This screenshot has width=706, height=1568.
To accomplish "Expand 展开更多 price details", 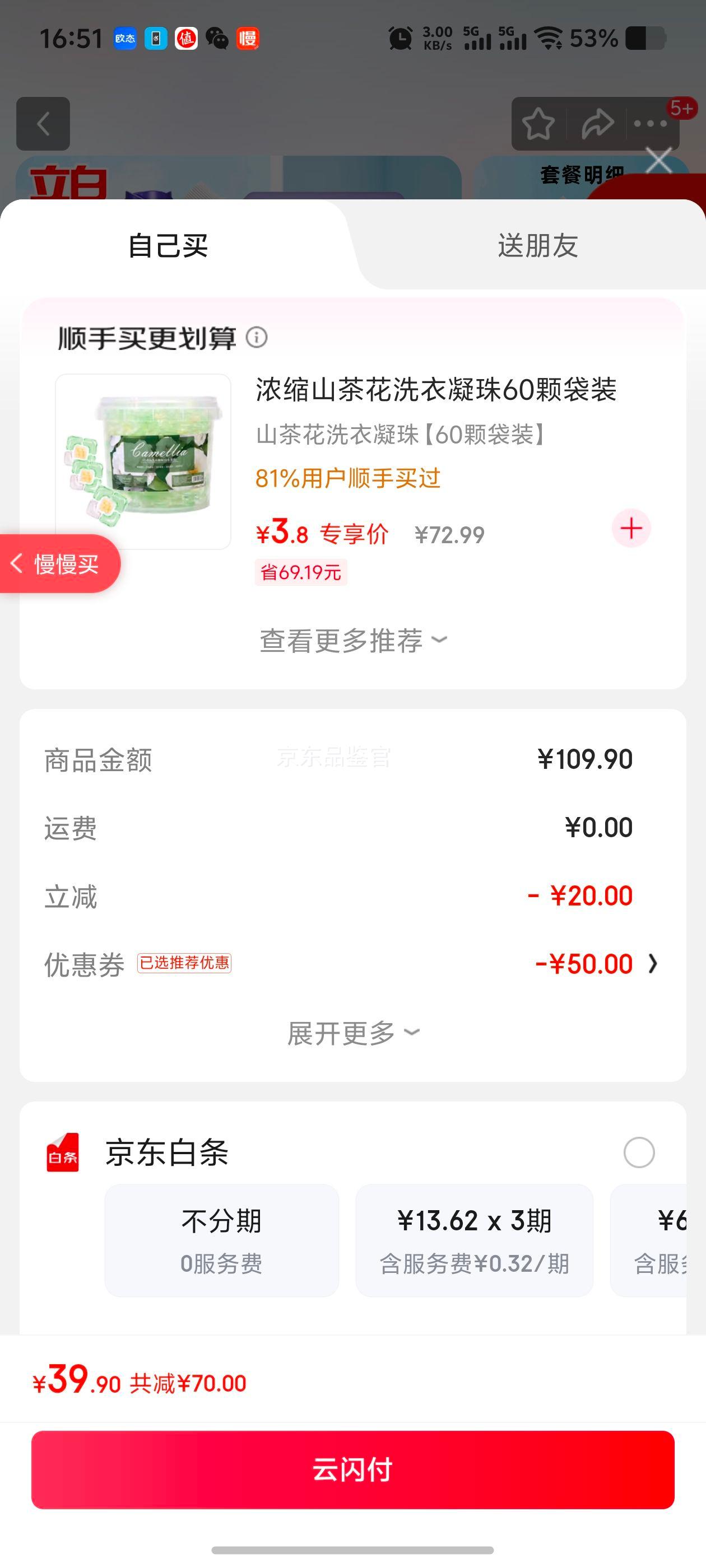I will (x=354, y=1033).
